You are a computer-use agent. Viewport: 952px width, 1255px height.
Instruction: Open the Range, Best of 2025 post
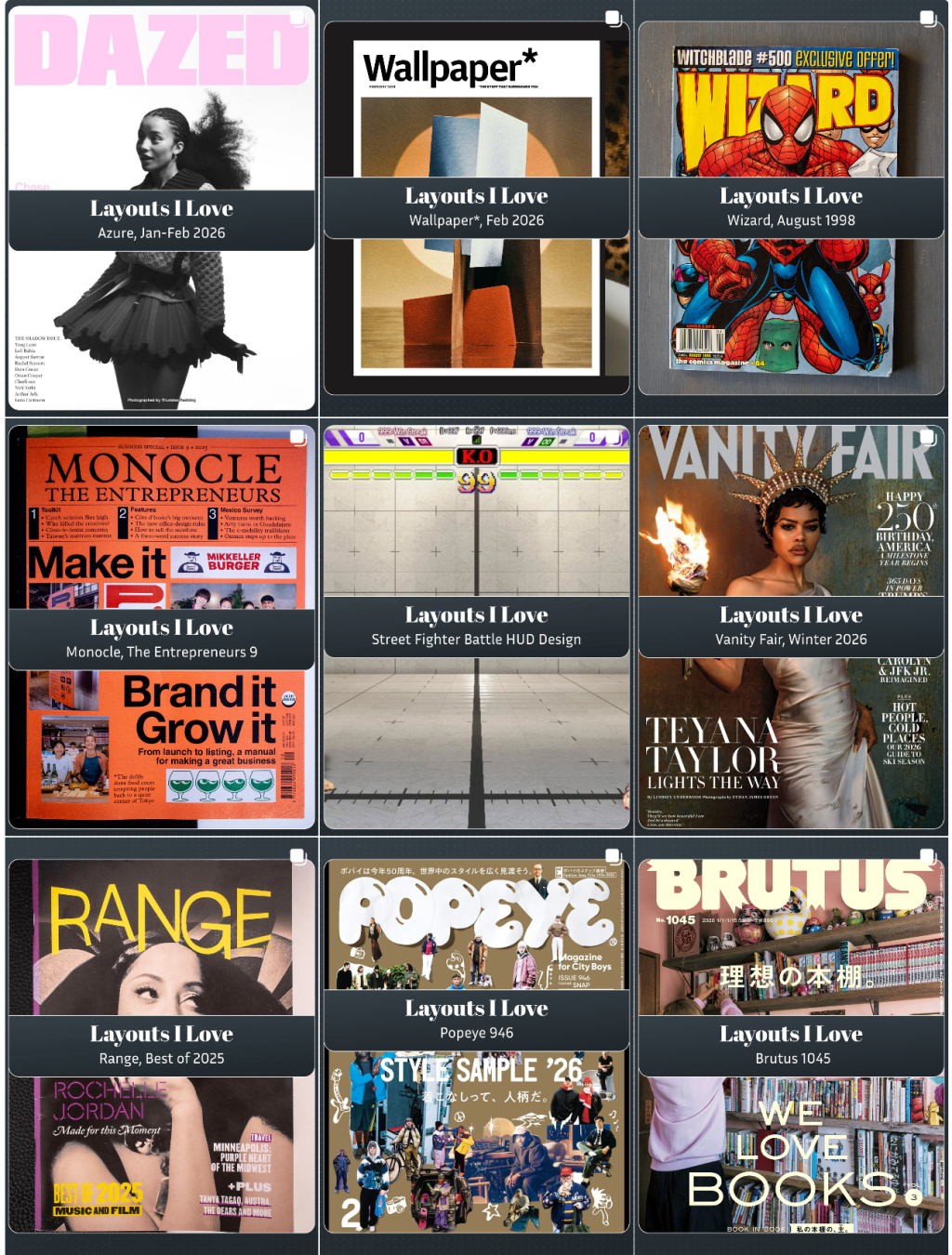(x=161, y=1046)
